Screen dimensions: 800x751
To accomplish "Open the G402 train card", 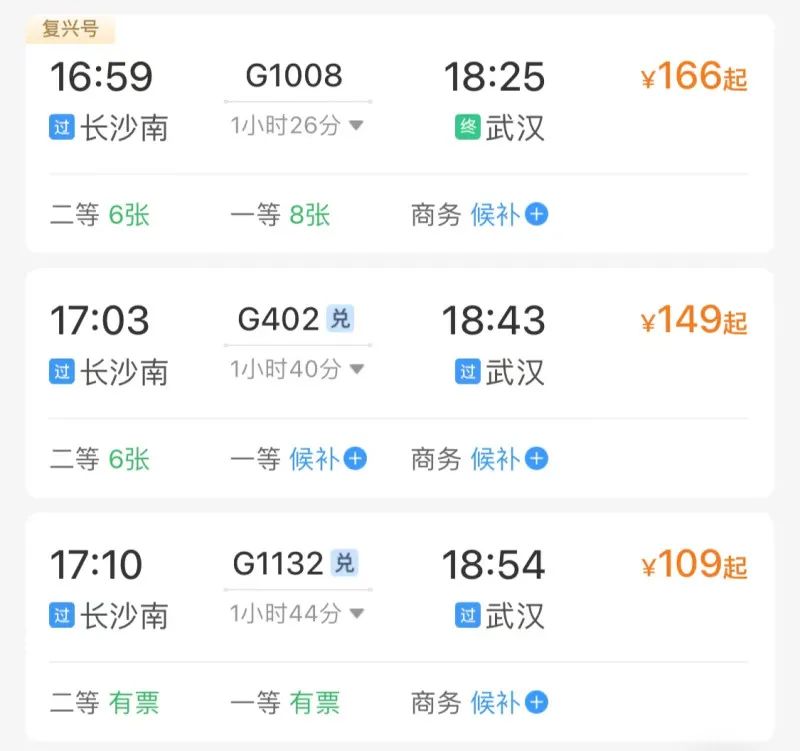I will [x=278, y=320].
